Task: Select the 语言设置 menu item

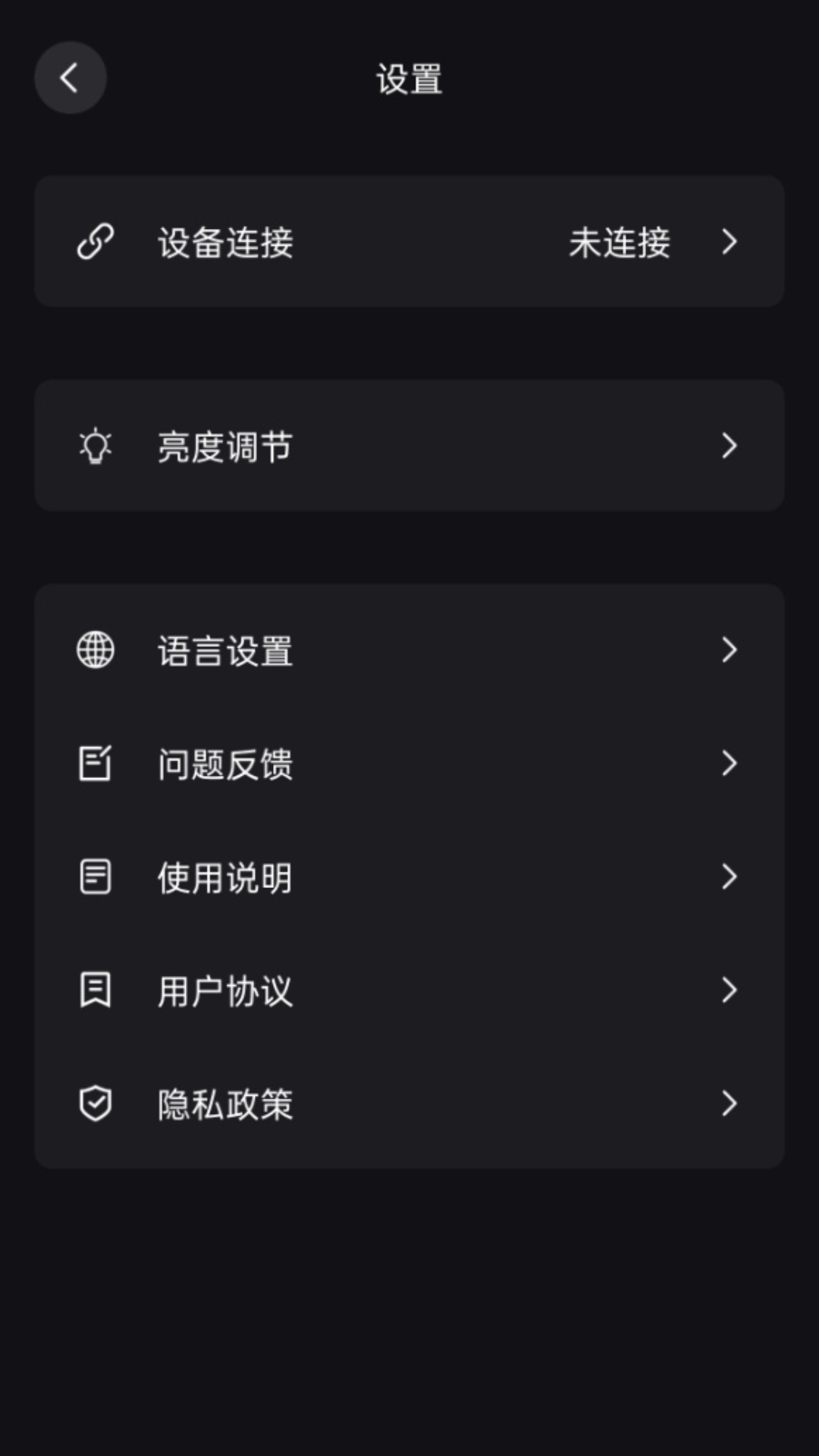Action: [224, 650]
